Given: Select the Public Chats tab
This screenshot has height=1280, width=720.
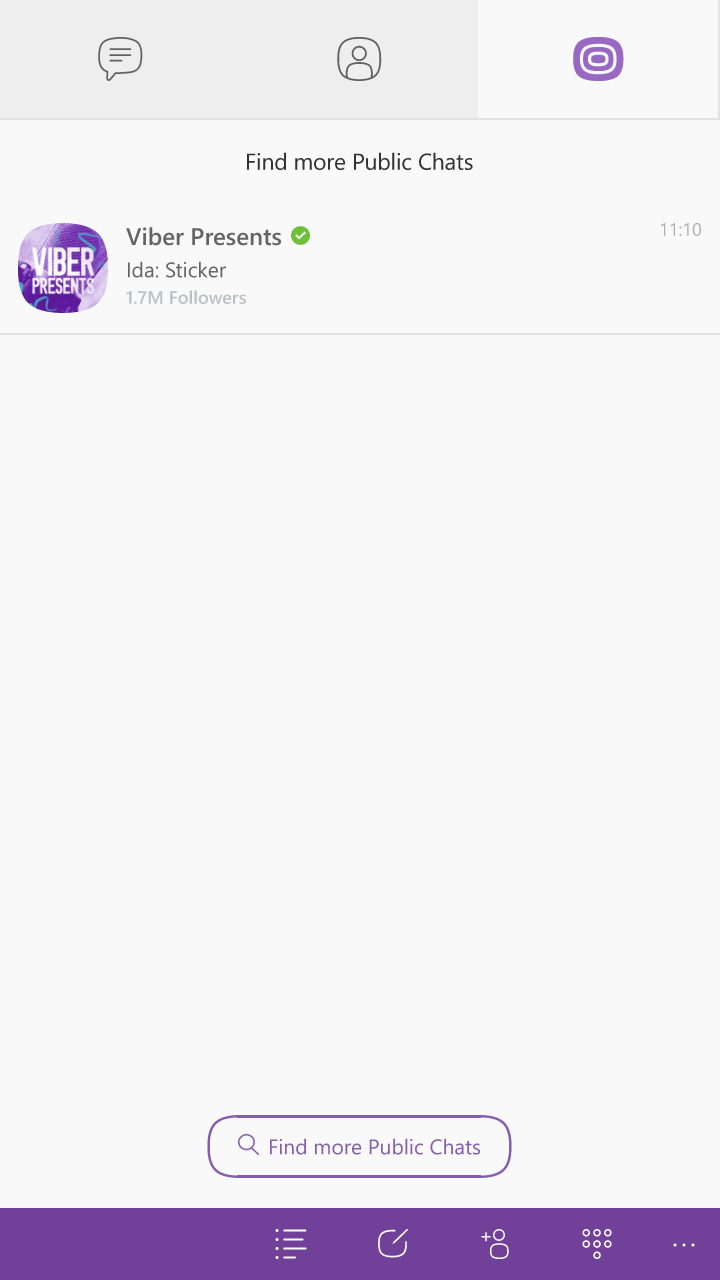Looking at the screenshot, I should point(598,59).
